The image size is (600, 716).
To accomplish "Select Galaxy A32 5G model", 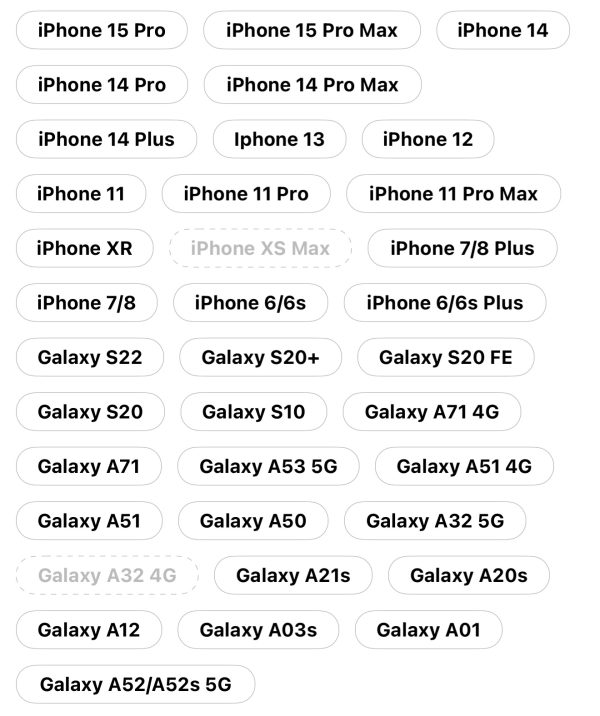I will point(434,520).
